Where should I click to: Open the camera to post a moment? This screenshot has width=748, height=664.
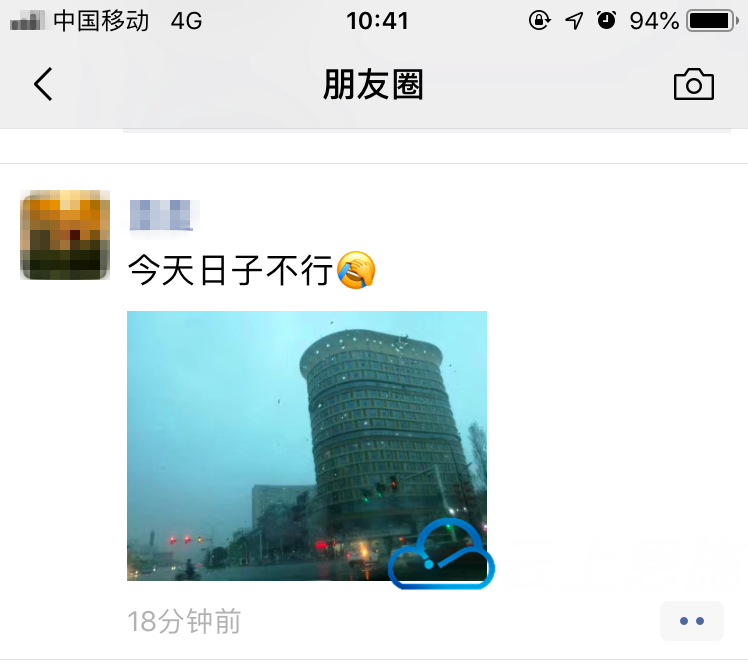tap(693, 85)
